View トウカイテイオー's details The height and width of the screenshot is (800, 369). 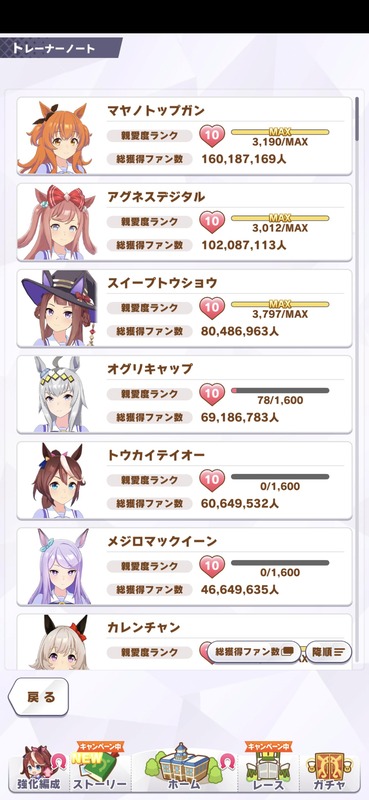184,481
